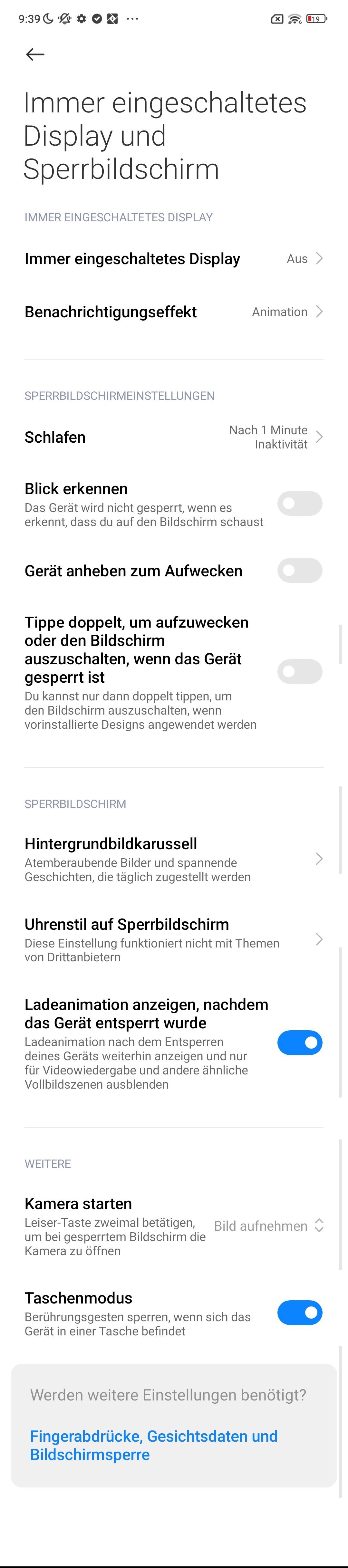Open Immer eingeschaltetes Display setting
The height and width of the screenshot is (1568, 348).
(173, 259)
